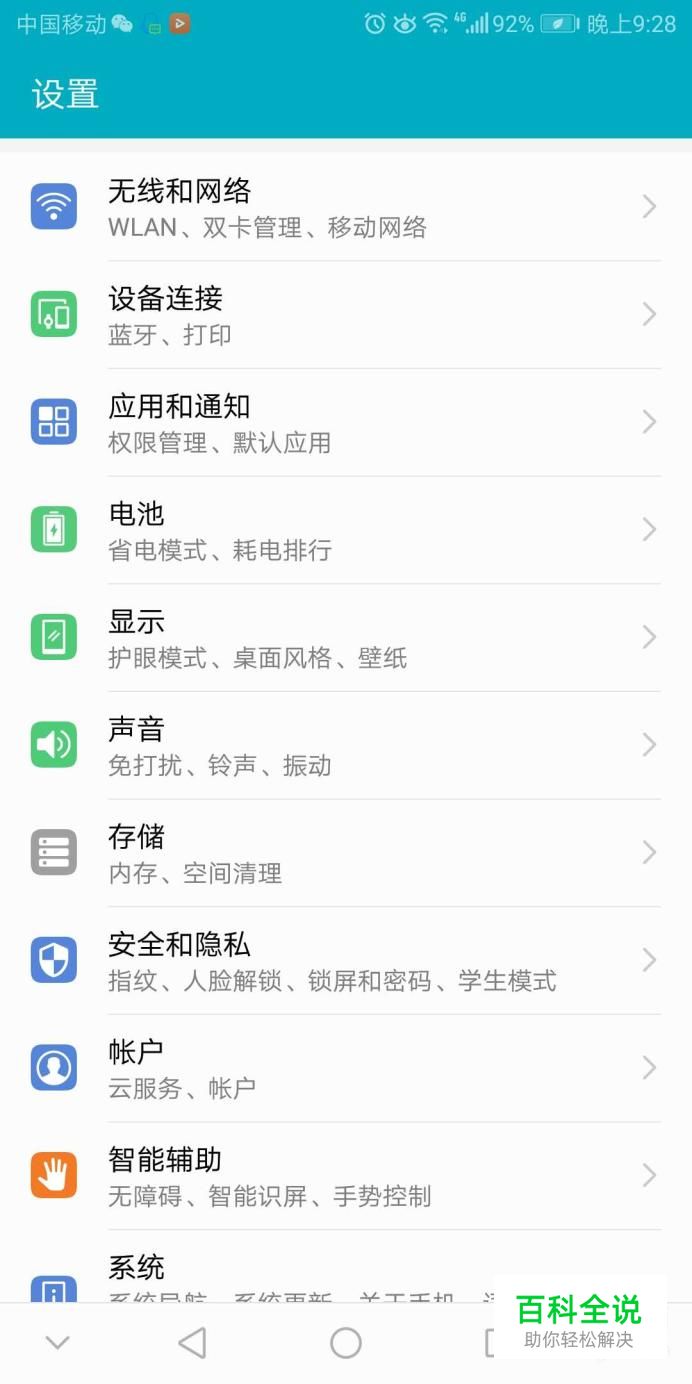Viewport: 692px width, 1384px height.
Task: Open 无线和网络 settings
Action: pos(345,207)
